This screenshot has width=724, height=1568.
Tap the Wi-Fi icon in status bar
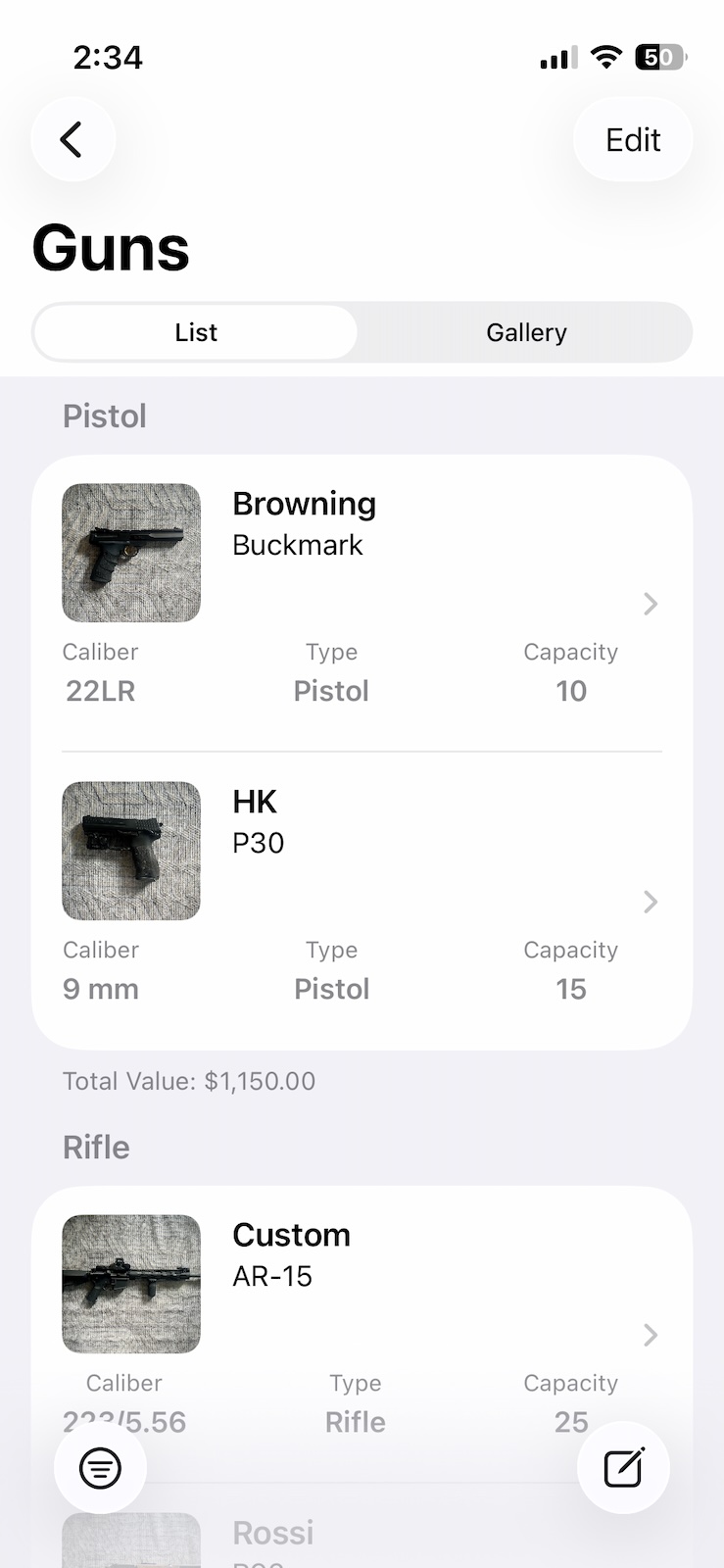[605, 57]
